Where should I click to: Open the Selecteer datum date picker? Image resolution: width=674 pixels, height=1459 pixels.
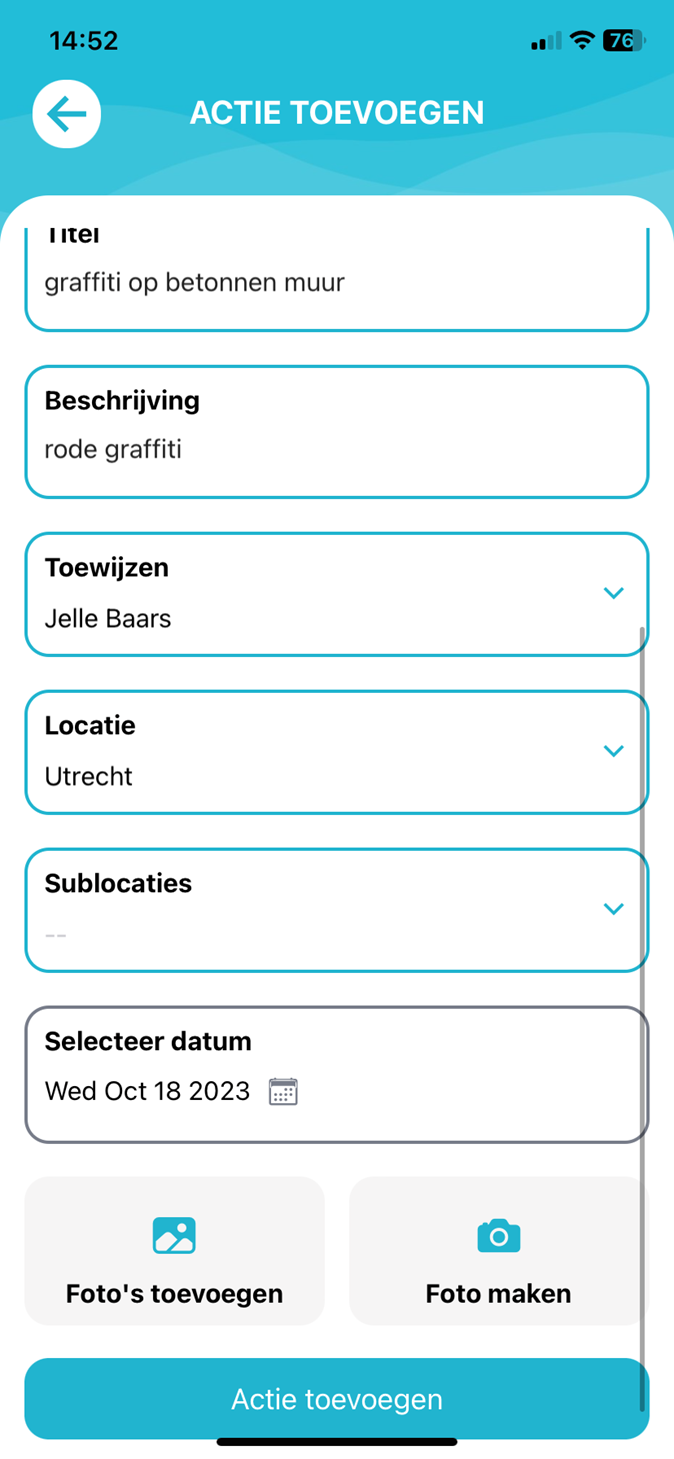(337, 1075)
